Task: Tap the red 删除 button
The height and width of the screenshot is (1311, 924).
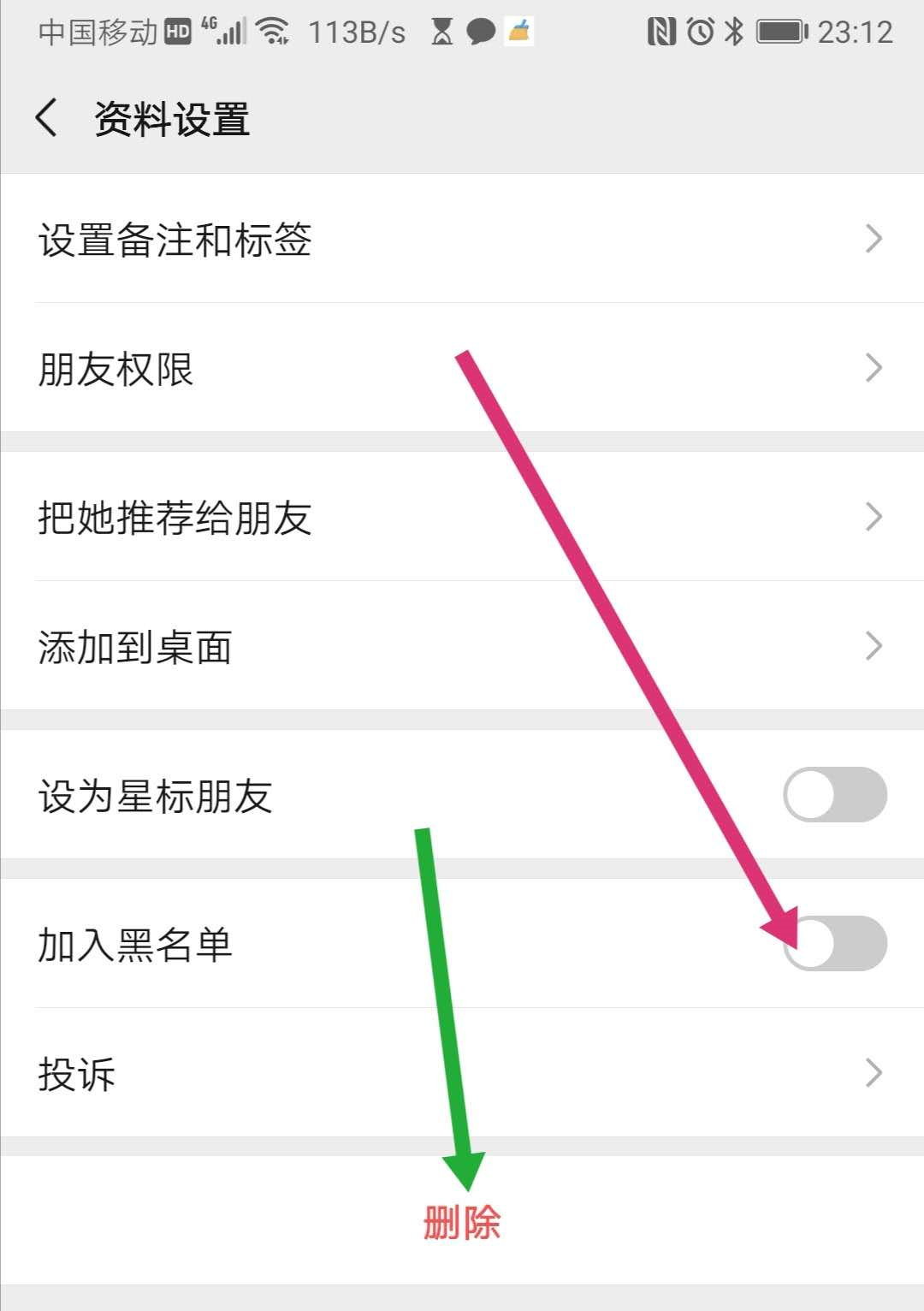Action: point(462,1221)
